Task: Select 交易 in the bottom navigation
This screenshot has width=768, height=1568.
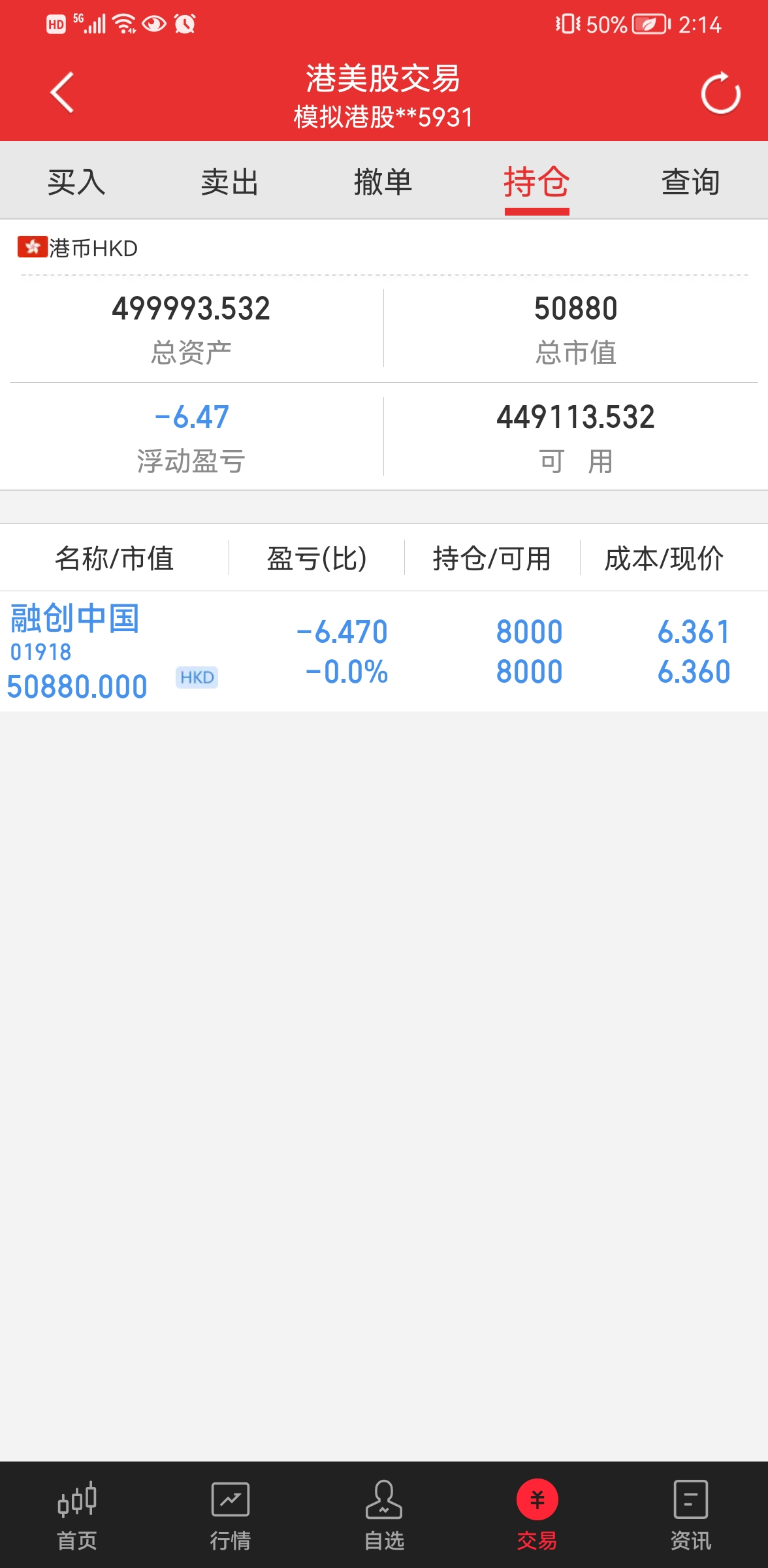Action: tap(537, 1515)
